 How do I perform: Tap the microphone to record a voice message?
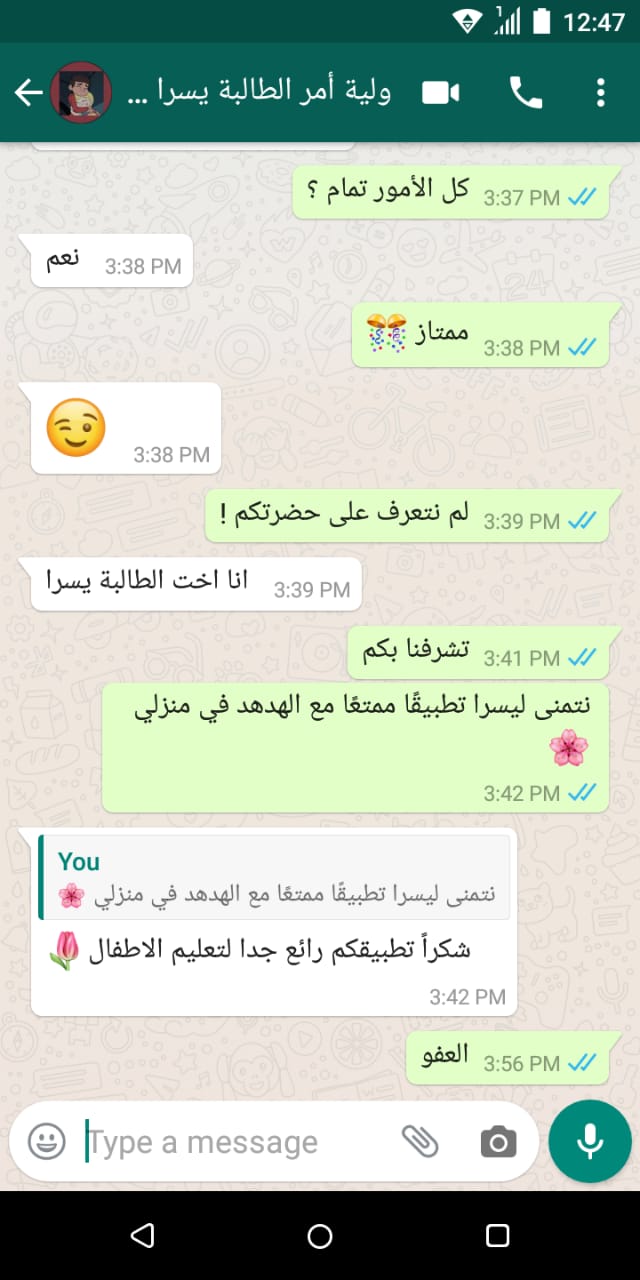coord(590,1141)
